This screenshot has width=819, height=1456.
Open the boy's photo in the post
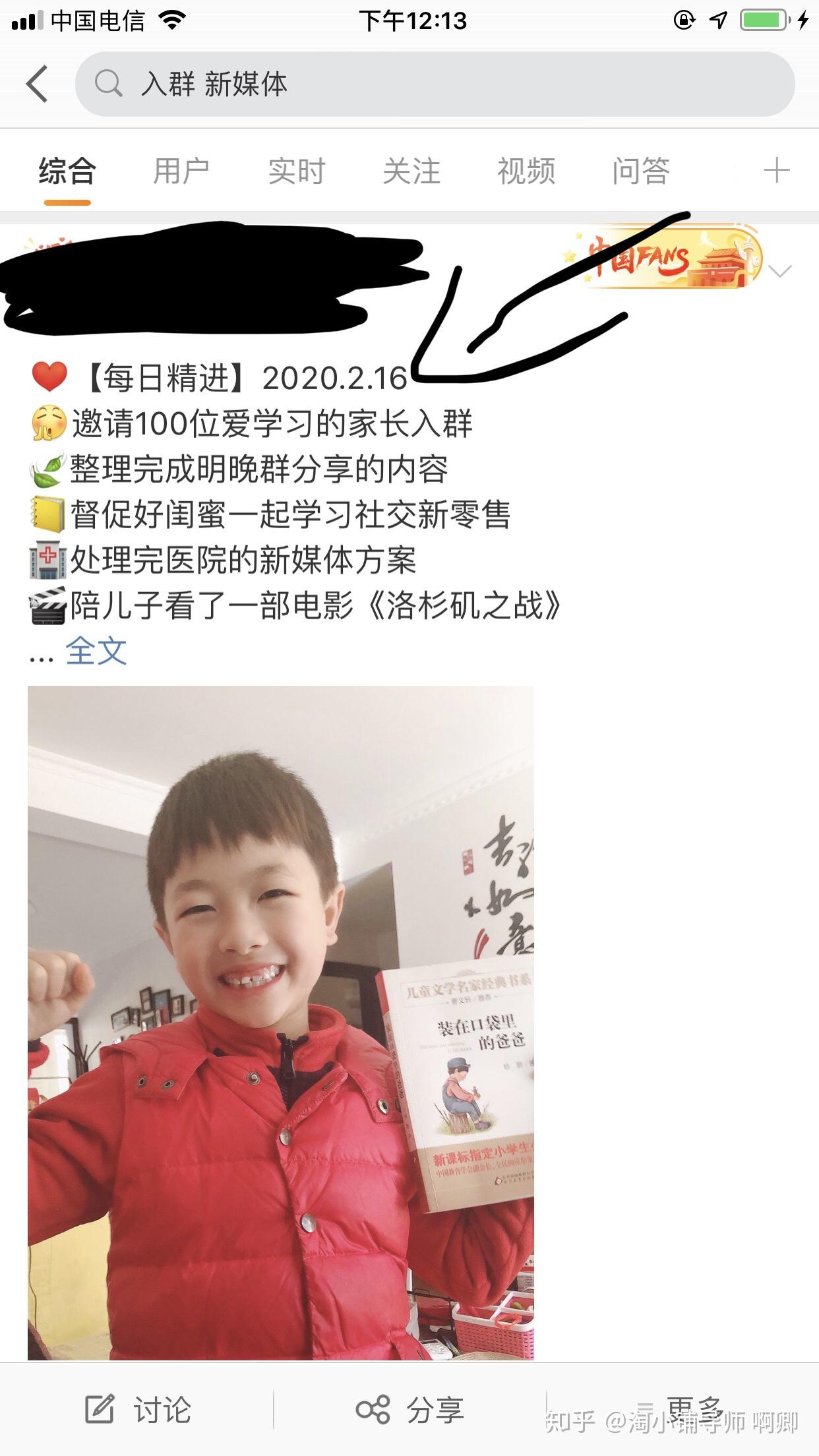[280, 1022]
